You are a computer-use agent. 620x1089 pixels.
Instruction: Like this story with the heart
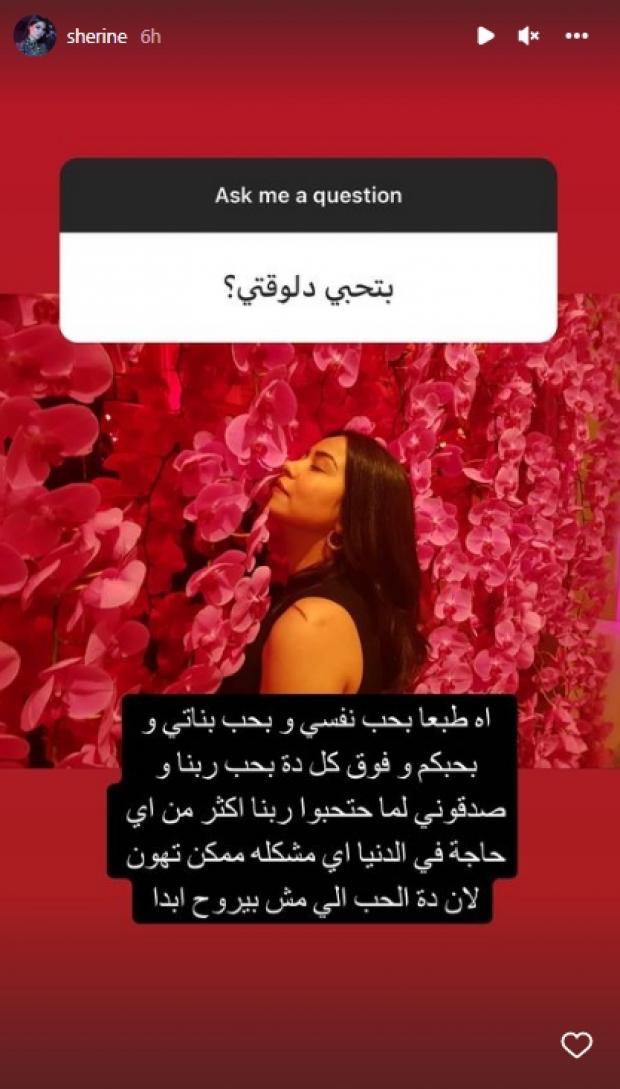tap(576, 1045)
